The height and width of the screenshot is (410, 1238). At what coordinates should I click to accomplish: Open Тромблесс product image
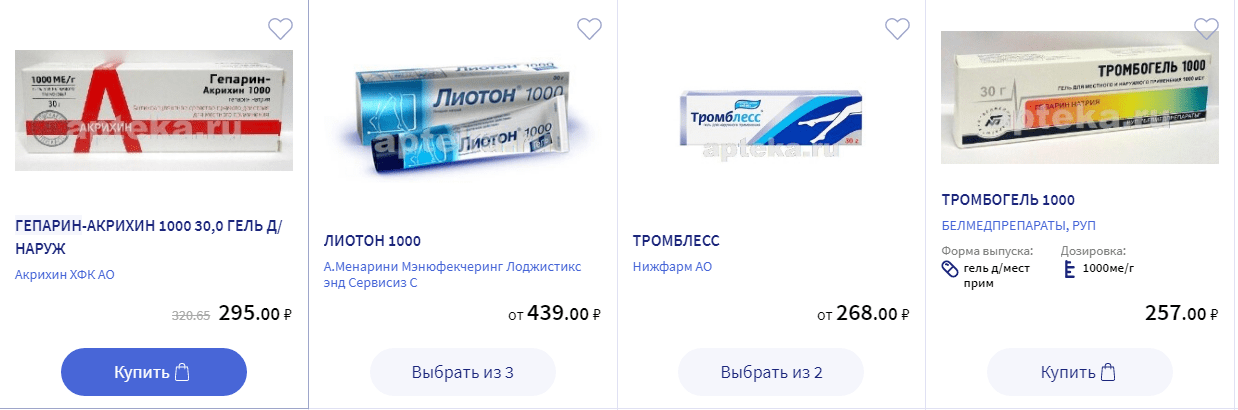click(x=771, y=120)
